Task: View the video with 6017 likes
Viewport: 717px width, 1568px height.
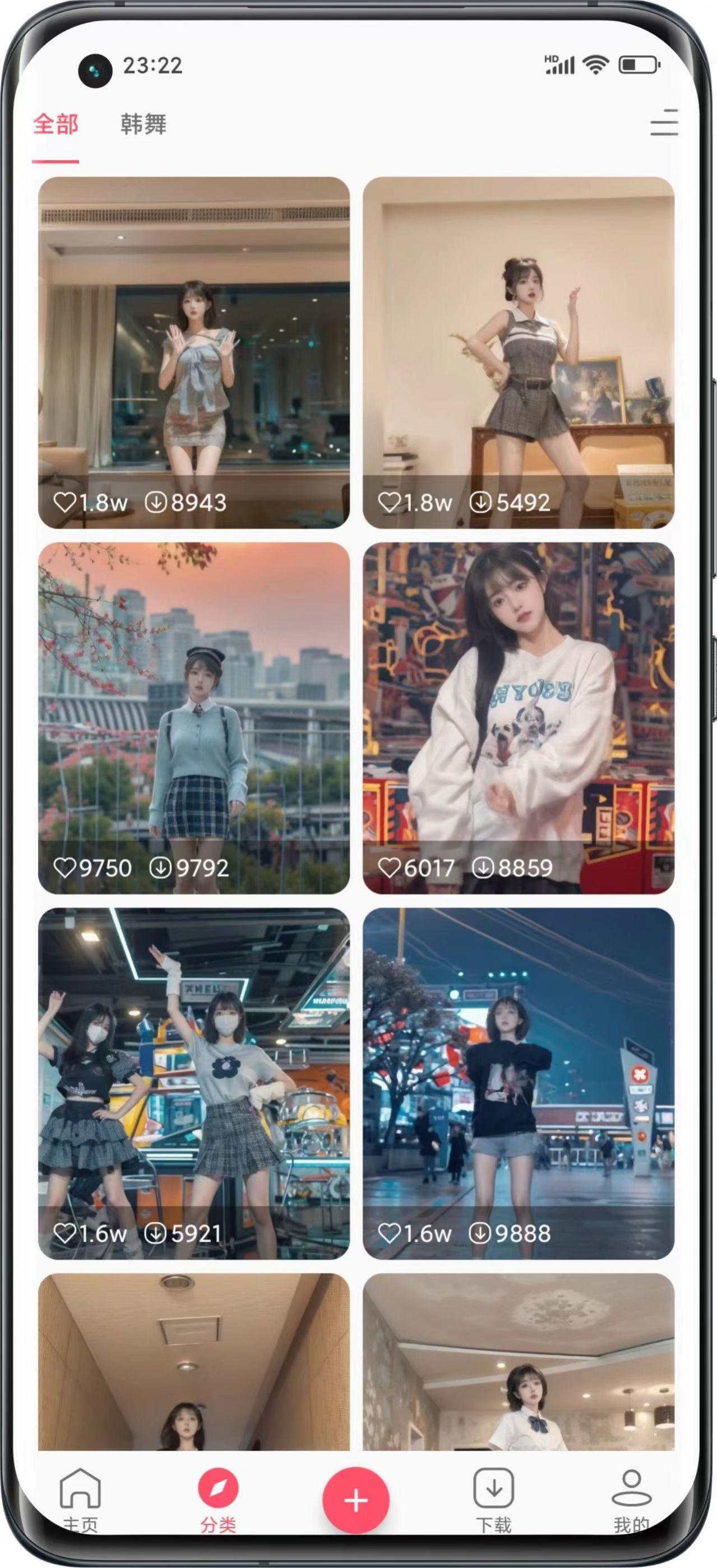Action: pyautogui.click(x=519, y=718)
